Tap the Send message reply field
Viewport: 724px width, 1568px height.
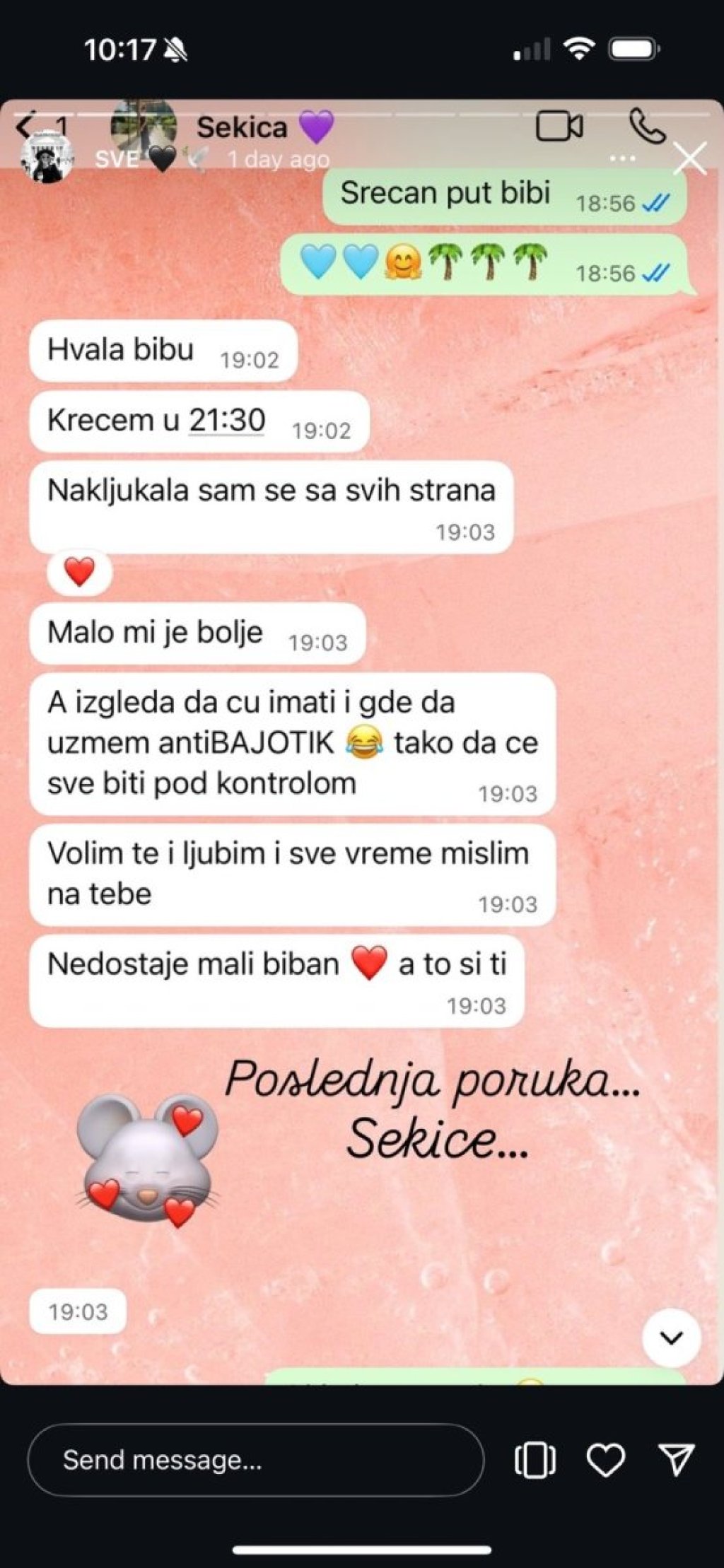pyautogui.click(x=255, y=1460)
